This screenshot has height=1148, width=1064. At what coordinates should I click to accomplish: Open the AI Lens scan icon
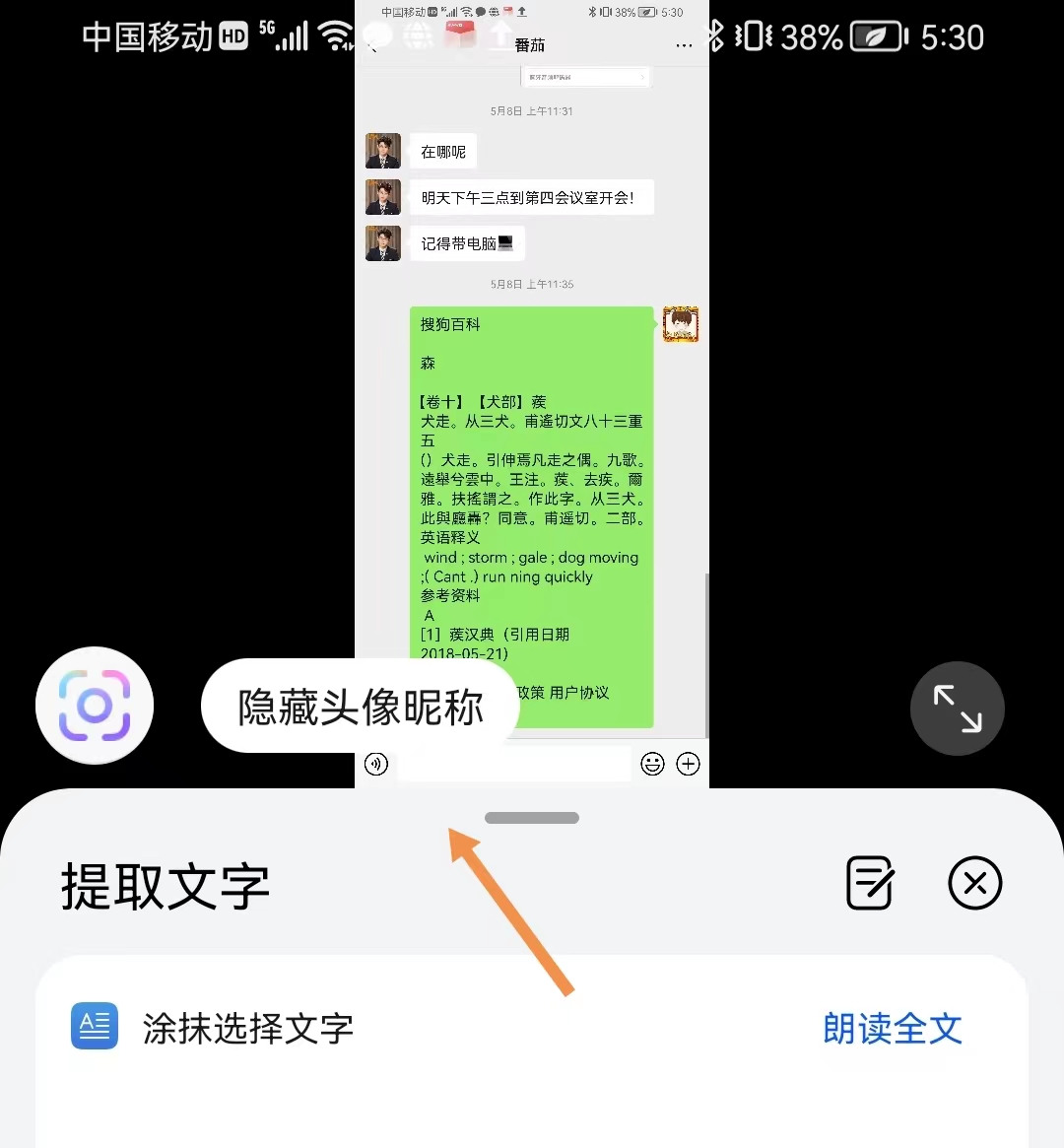[94, 706]
